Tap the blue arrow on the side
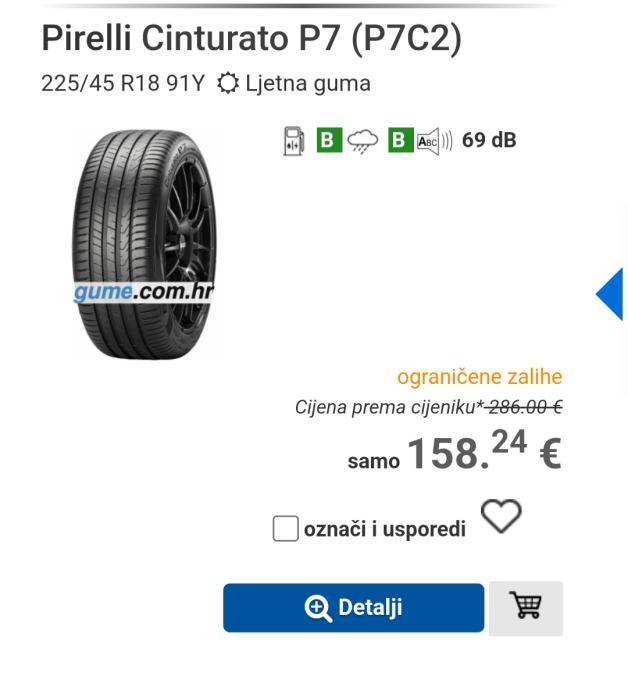The width and height of the screenshot is (628, 690). pos(610,294)
